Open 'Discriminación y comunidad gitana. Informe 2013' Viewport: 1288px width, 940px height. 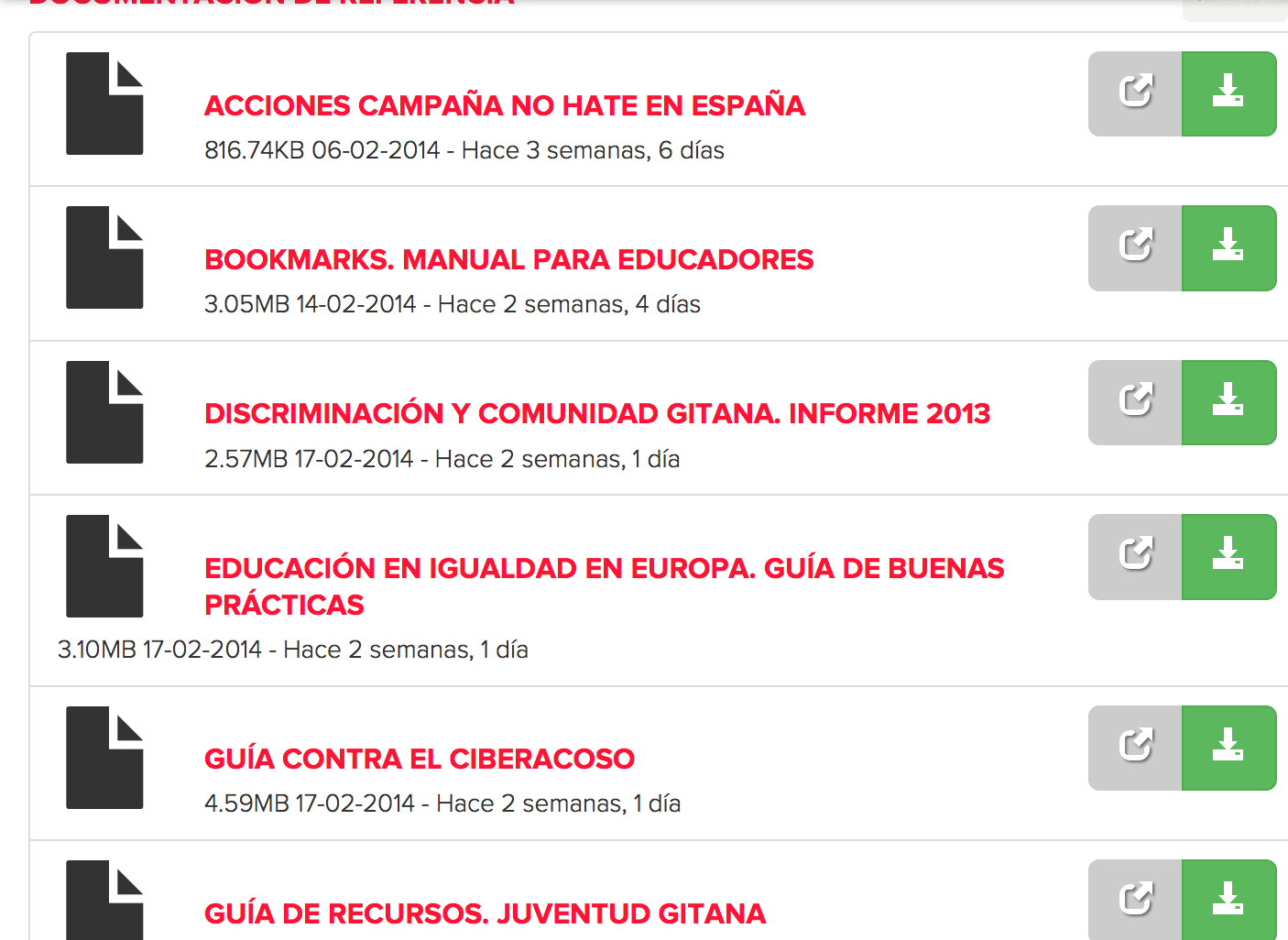click(597, 414)
